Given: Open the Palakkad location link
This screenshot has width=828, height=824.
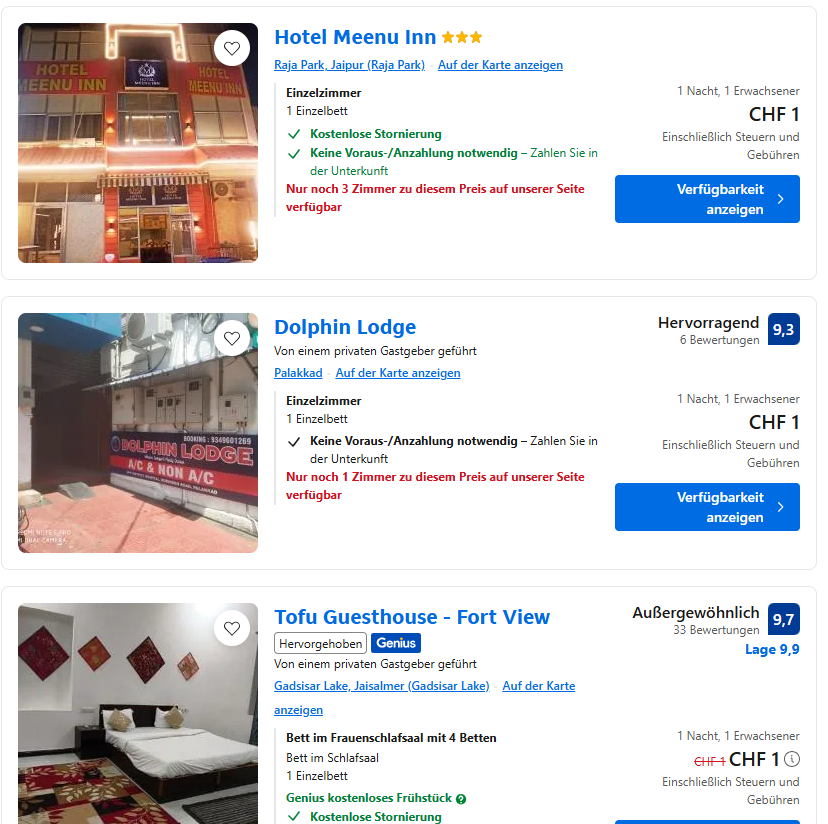Looking at the screenshot, I should coord(298,373).
